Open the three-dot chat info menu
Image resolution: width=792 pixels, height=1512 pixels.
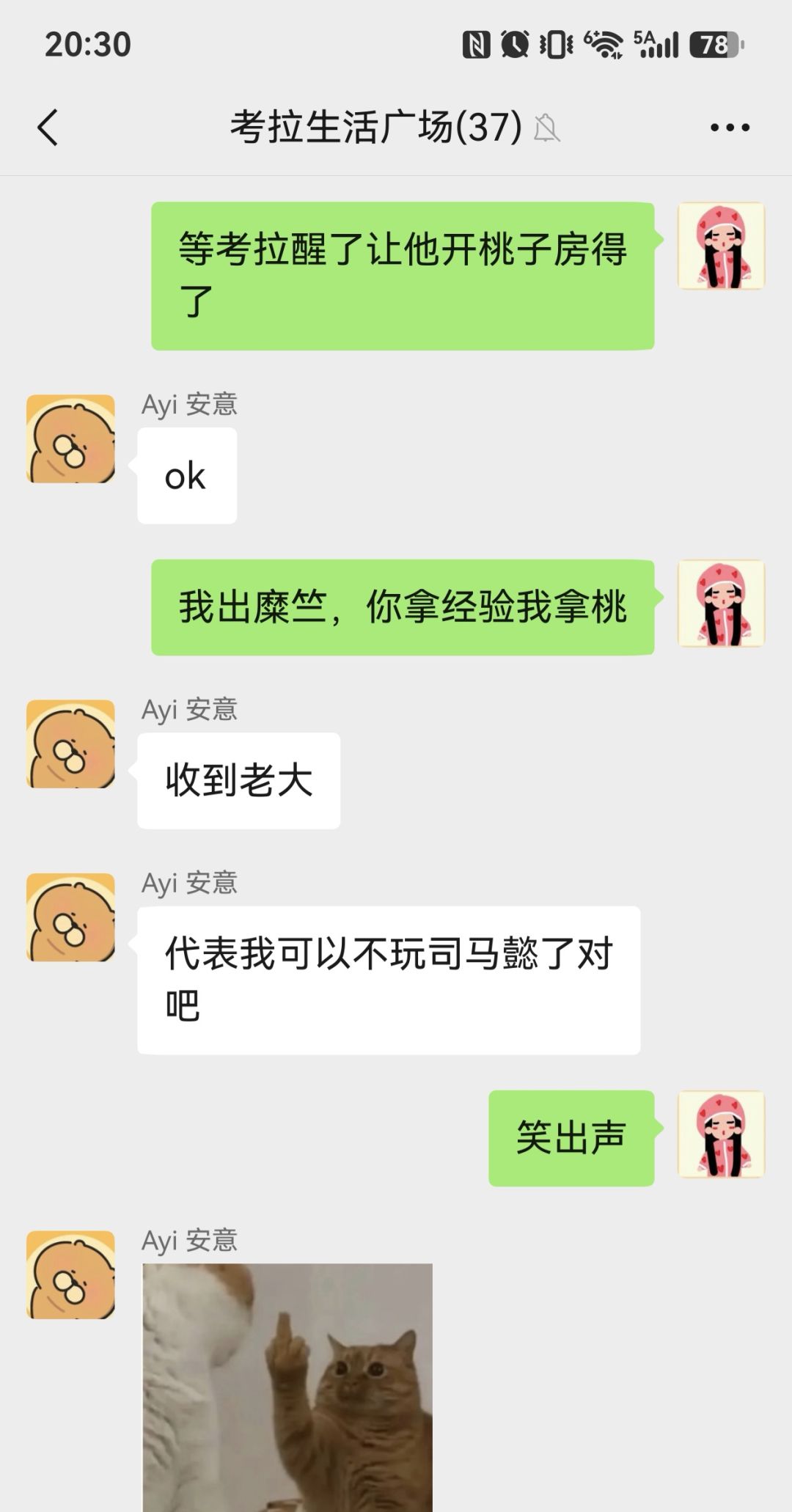coord(730,128)
